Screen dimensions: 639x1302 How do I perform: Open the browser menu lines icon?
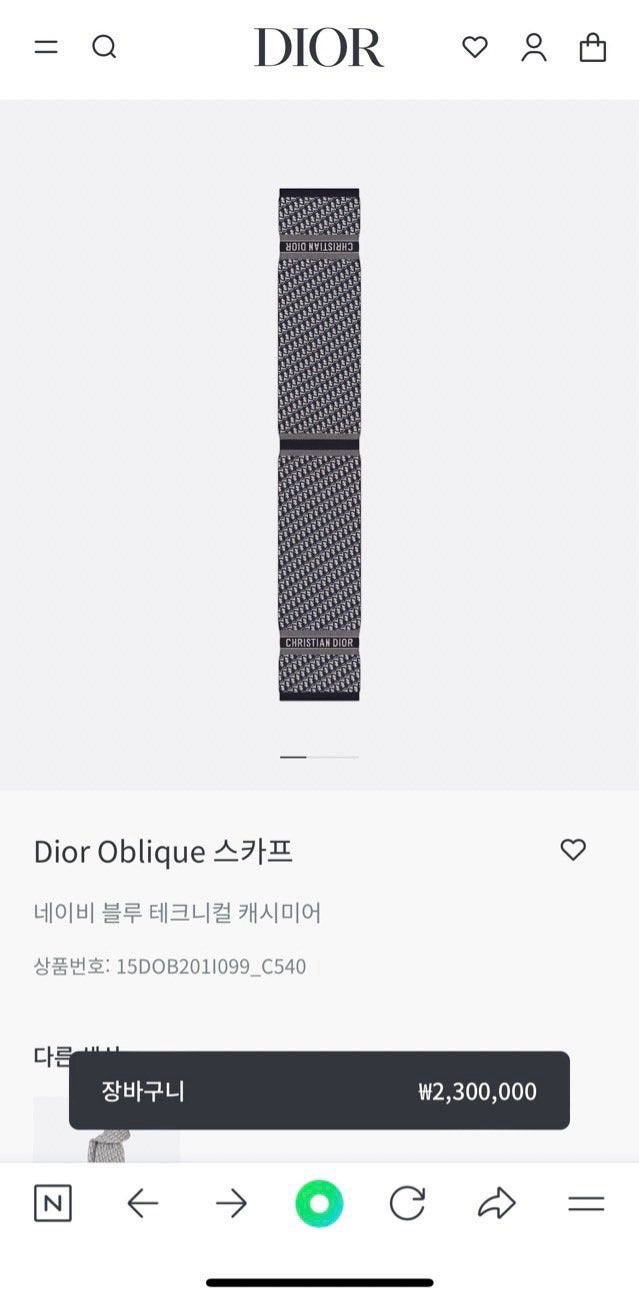pyautogui.click(x=586, y=1203)
